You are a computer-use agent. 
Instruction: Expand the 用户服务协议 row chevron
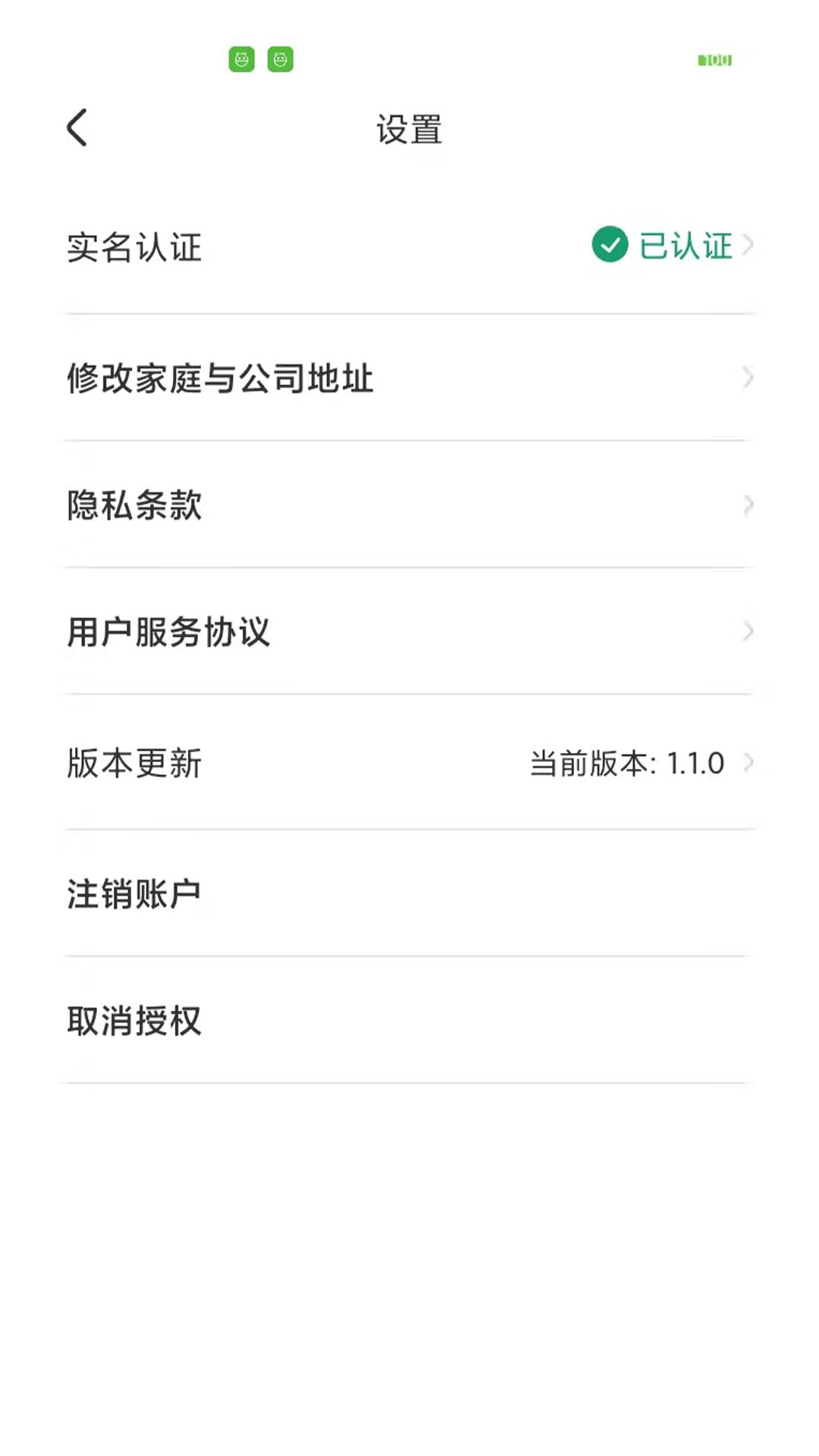tap(749, 631)
